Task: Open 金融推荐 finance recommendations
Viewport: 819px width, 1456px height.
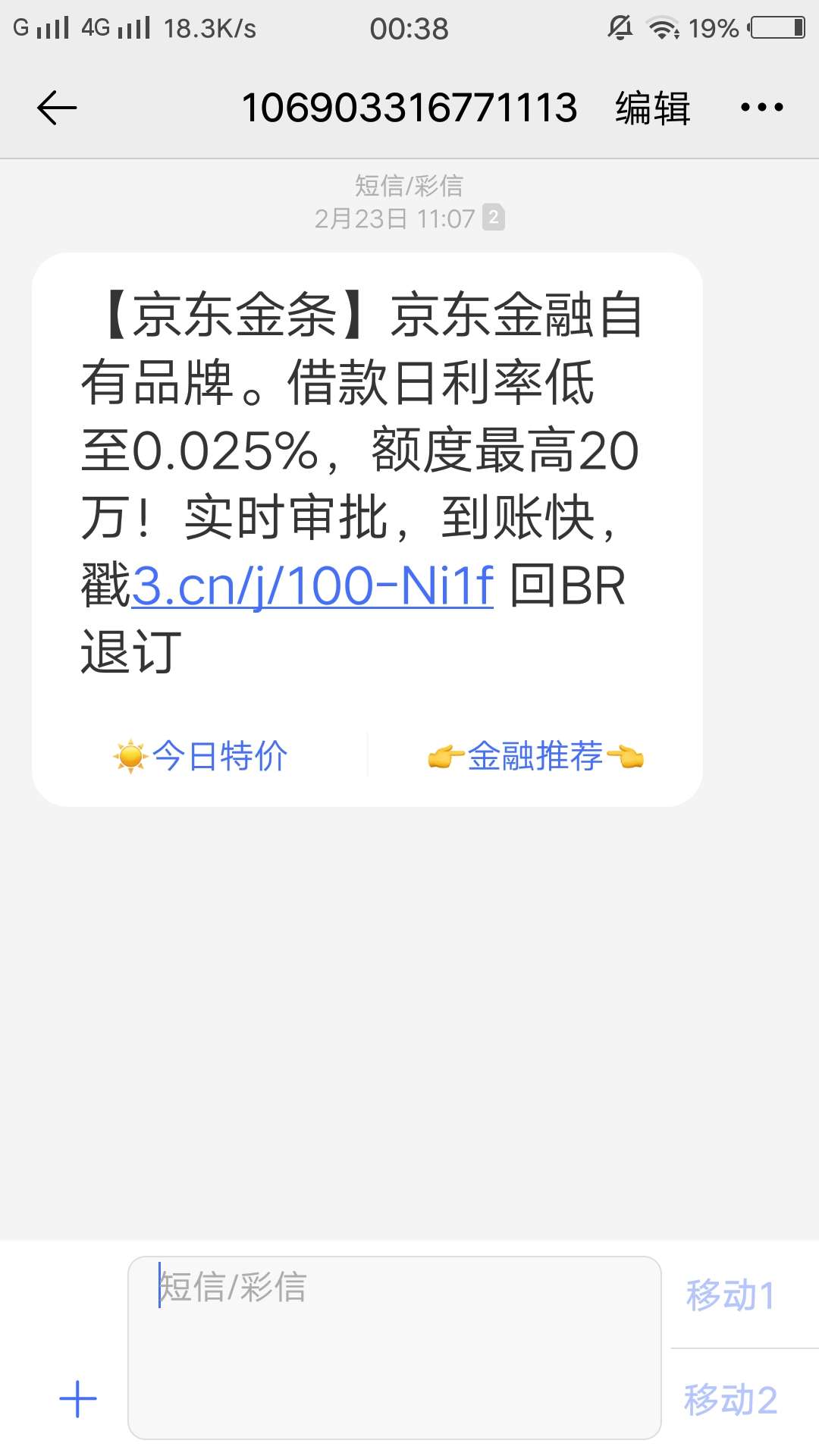Action: pyautogui.click(x=535, y=756)
